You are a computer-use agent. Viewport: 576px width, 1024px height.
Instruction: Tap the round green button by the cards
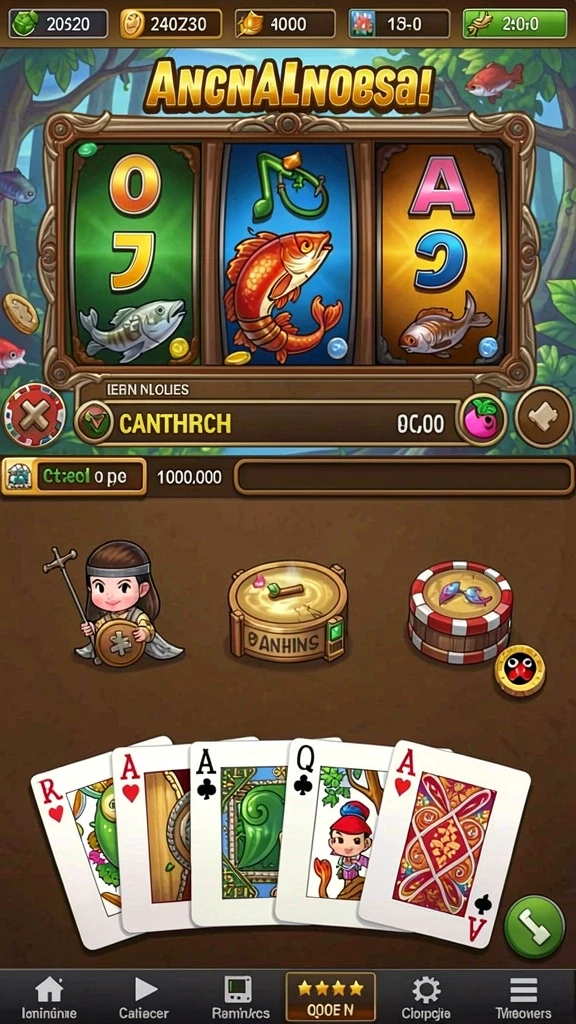coord(534,926)
